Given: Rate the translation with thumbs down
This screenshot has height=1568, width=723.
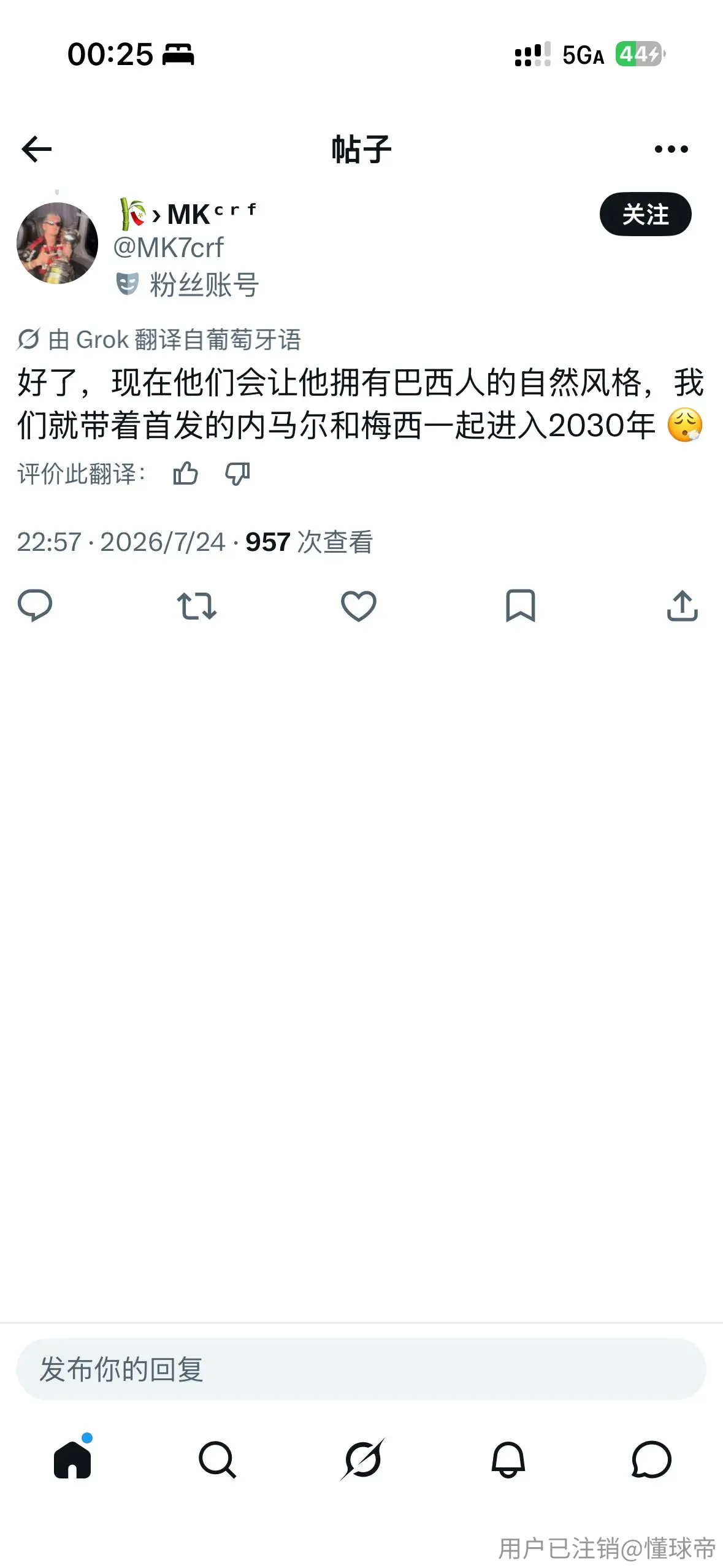Looking at the screenshot, I should click(x=237, y=474).
